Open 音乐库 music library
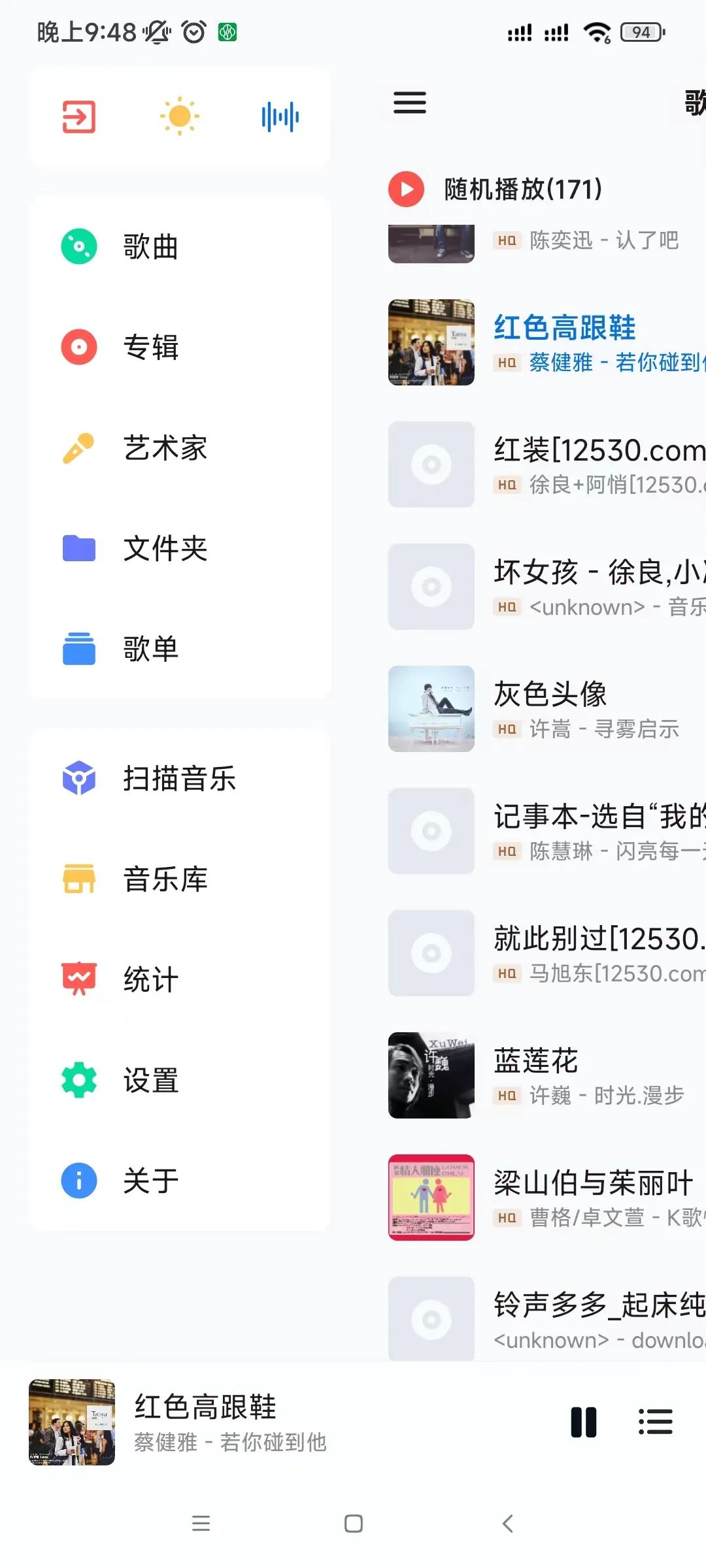The image size is (706, 1568). [165, 879]
